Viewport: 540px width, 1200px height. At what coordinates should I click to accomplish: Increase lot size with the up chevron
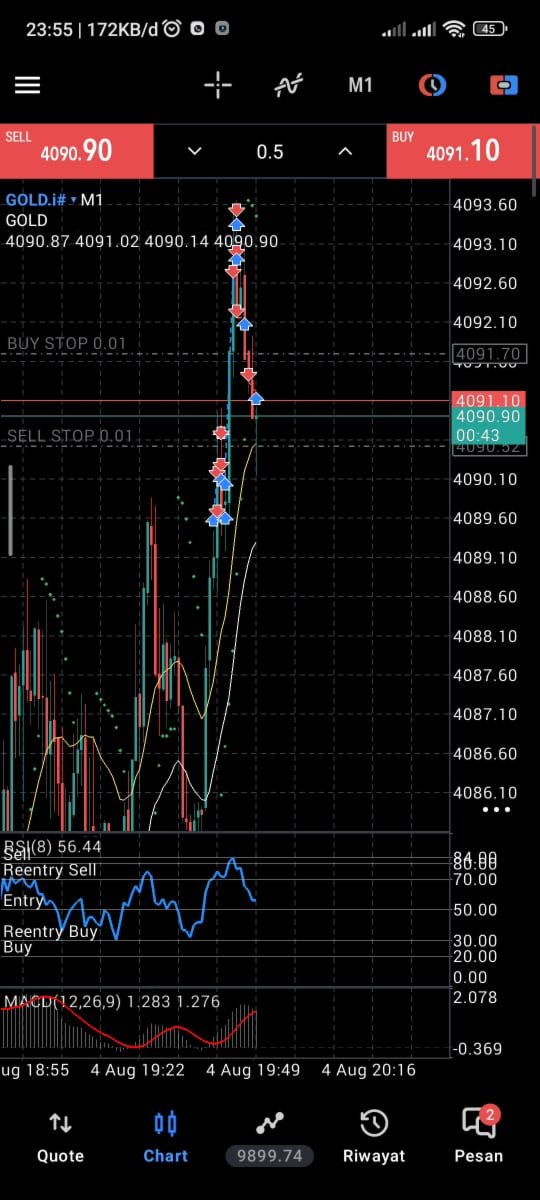tap(345, 151)
